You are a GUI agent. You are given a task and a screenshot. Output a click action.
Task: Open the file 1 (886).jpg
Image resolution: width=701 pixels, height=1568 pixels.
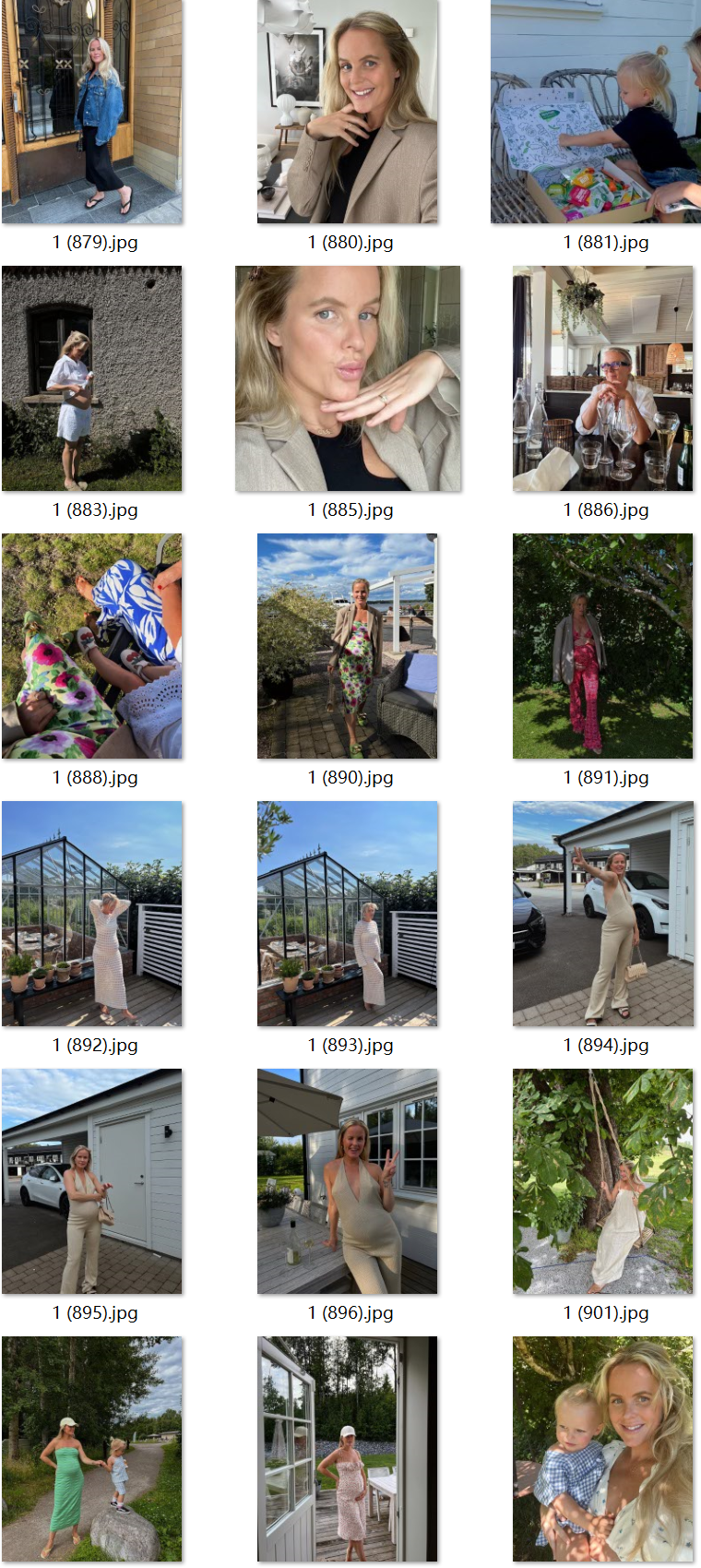point(603,378)
